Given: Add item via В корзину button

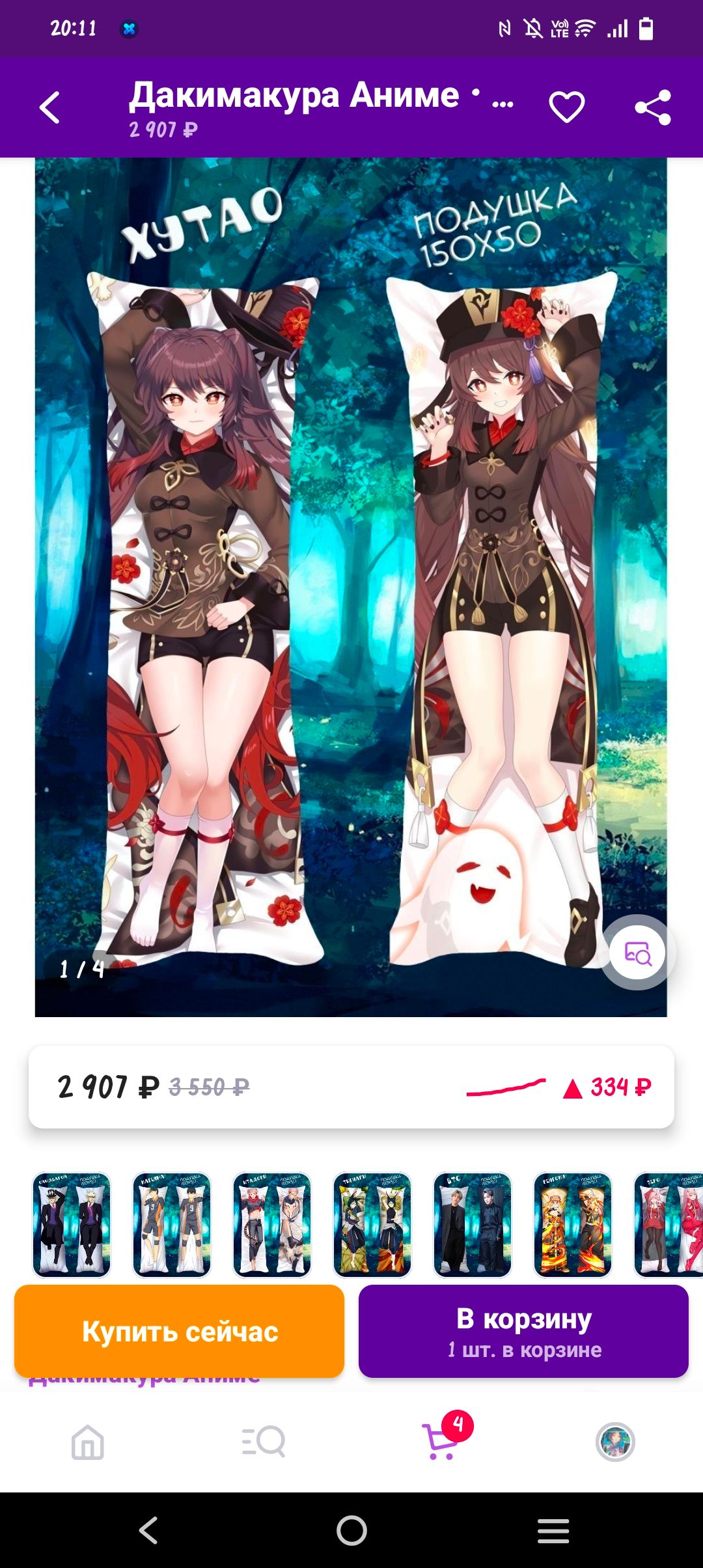Looking at the screenshot, I should [x=523, y=1331].
